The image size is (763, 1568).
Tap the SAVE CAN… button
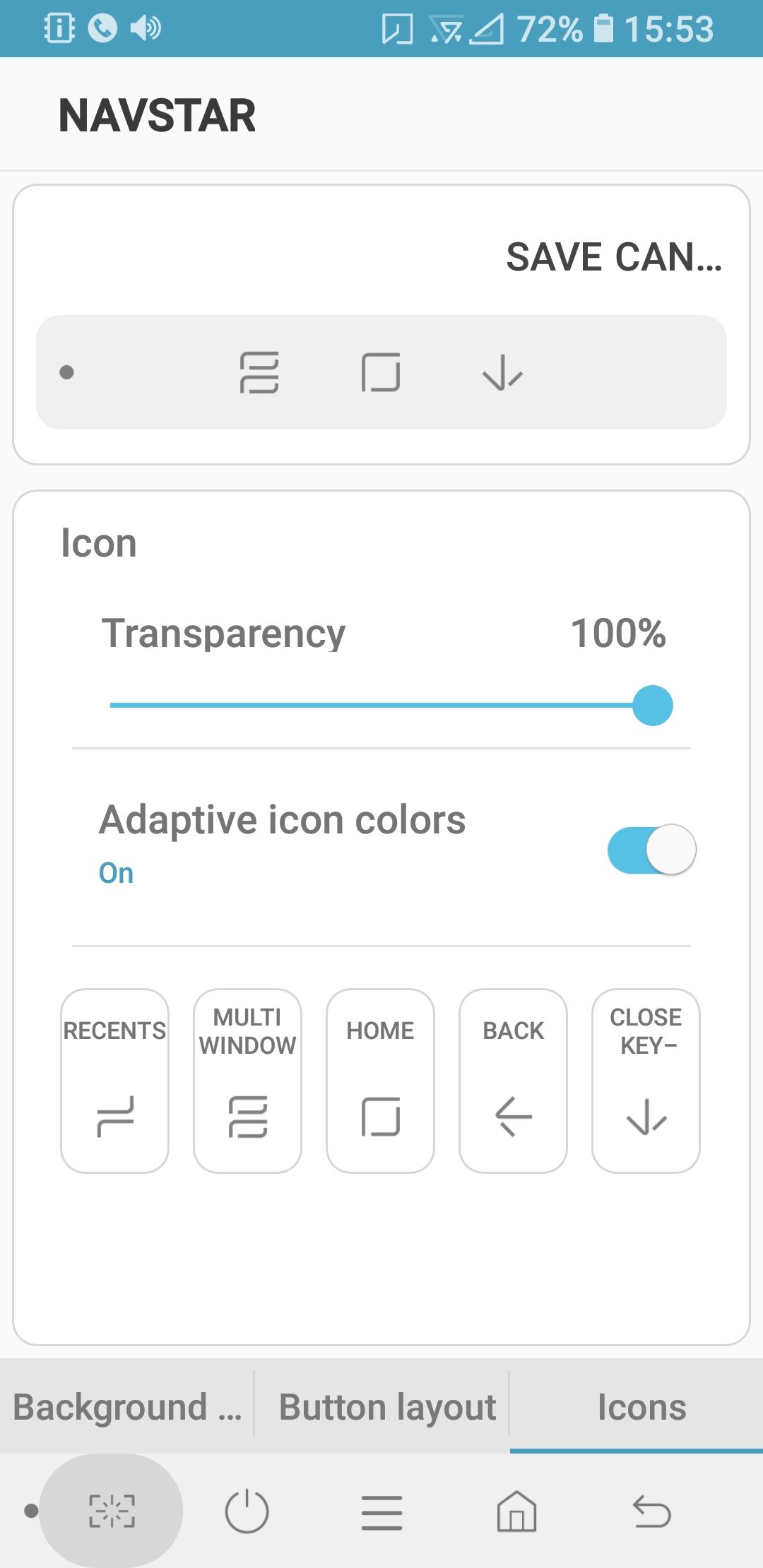[614, 257]
